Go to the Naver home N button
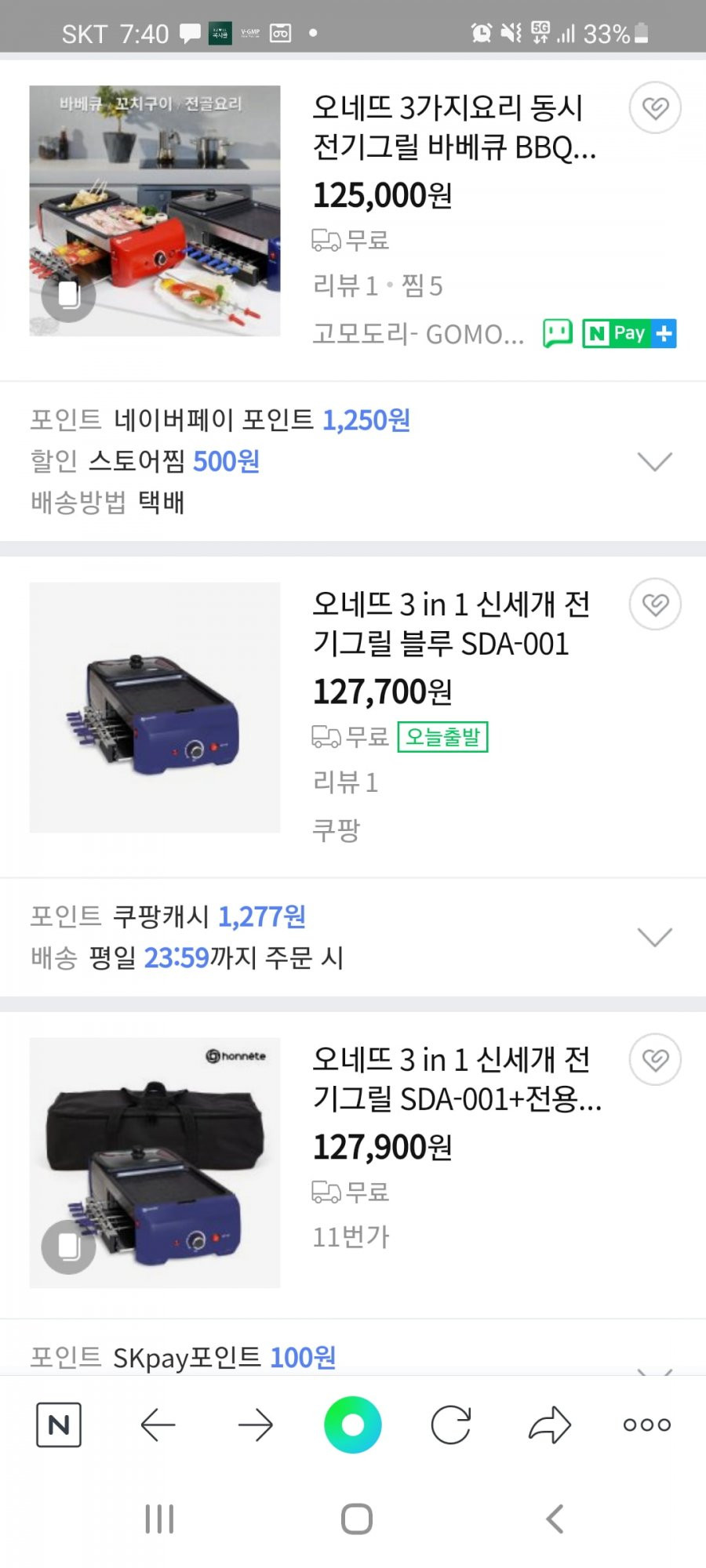This screenshot has height=1568, width=706. click(x=59, y=1425)
